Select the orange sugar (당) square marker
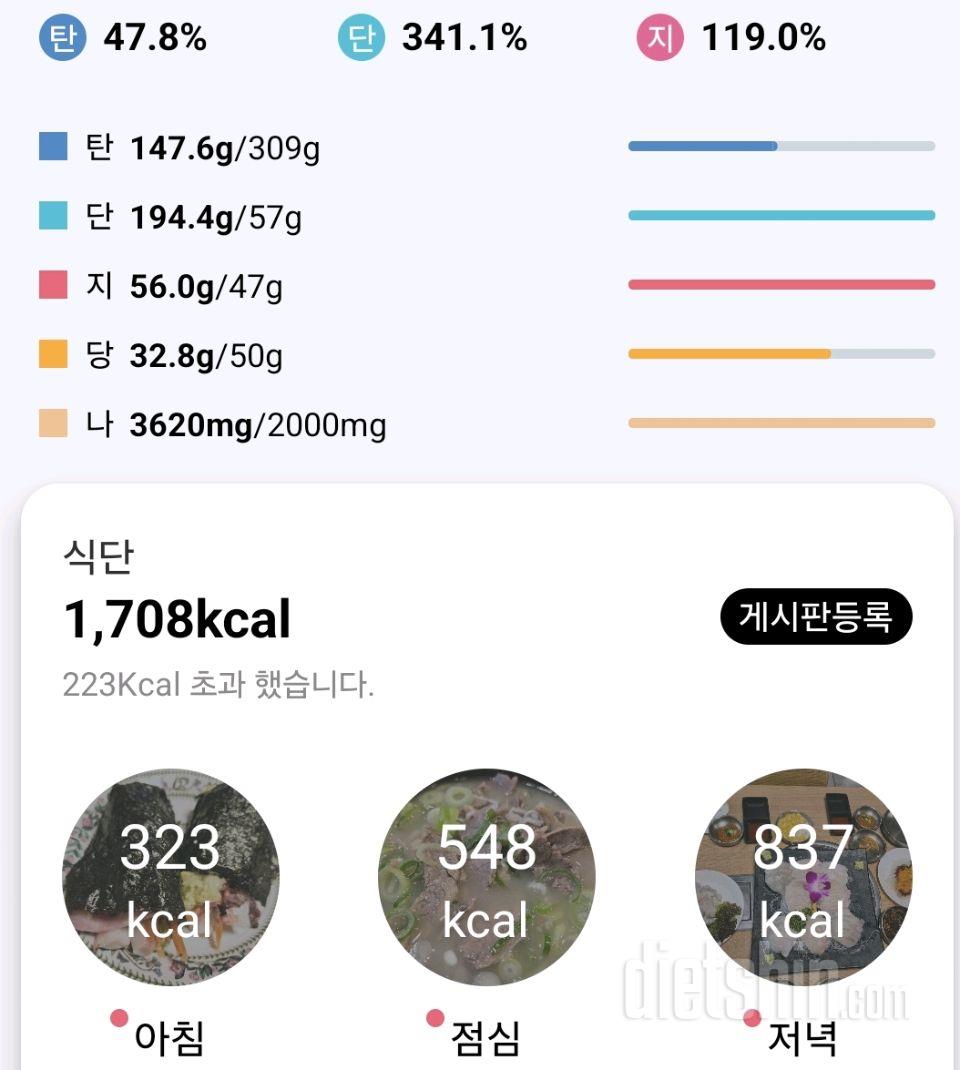Viewport: 960px width, 1070px height. point(55,355)
